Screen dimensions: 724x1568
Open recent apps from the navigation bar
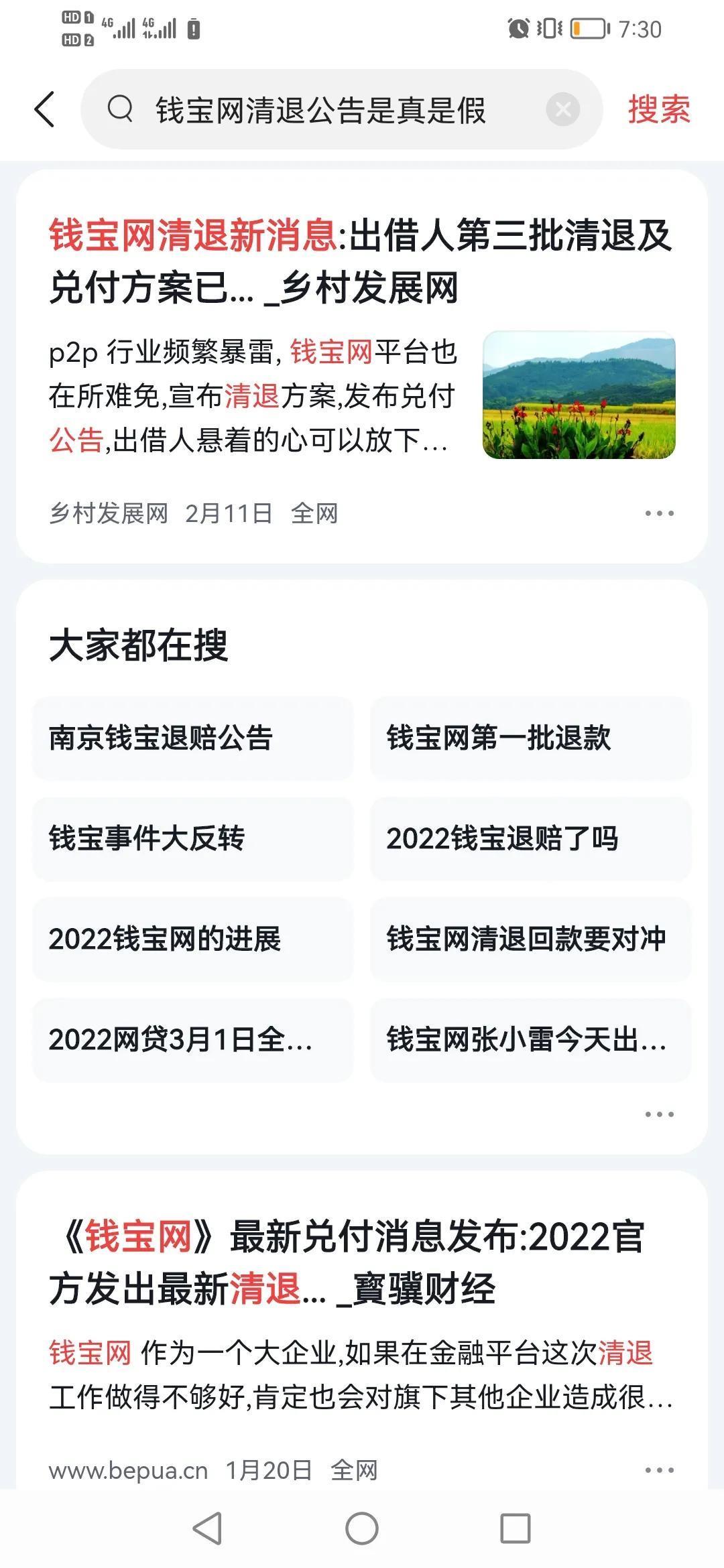tap(516, 1528)
